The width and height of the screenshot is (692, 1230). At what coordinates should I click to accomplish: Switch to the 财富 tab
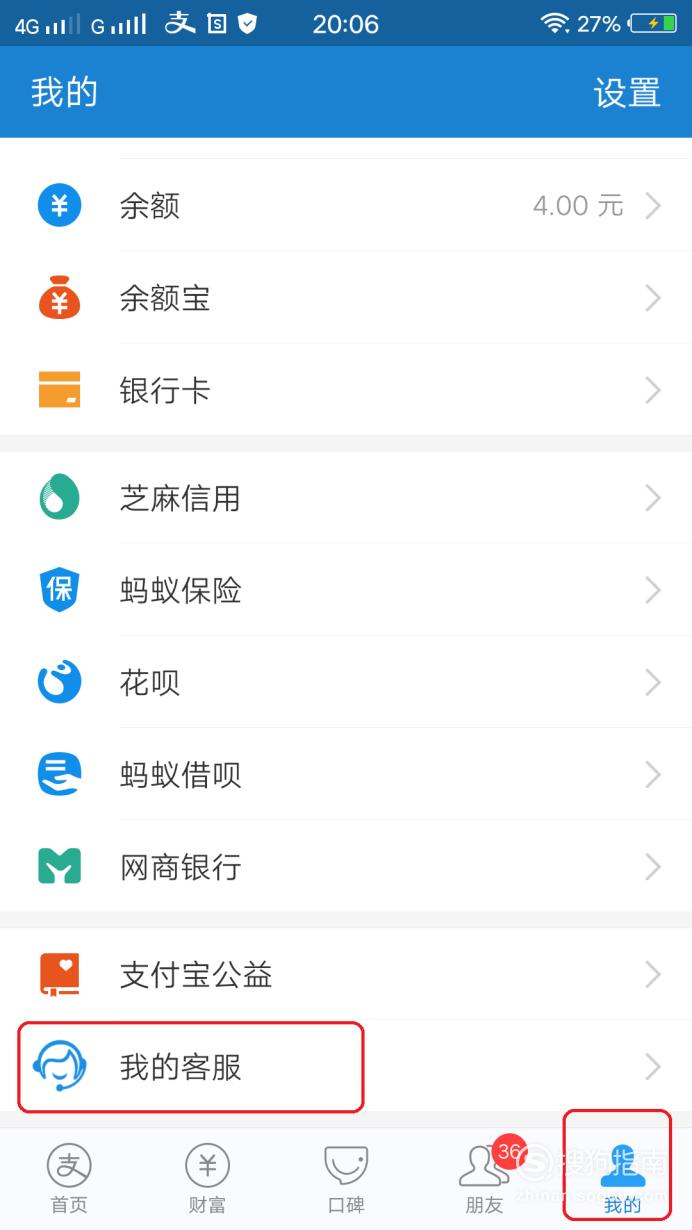[x=207, y=1179]
